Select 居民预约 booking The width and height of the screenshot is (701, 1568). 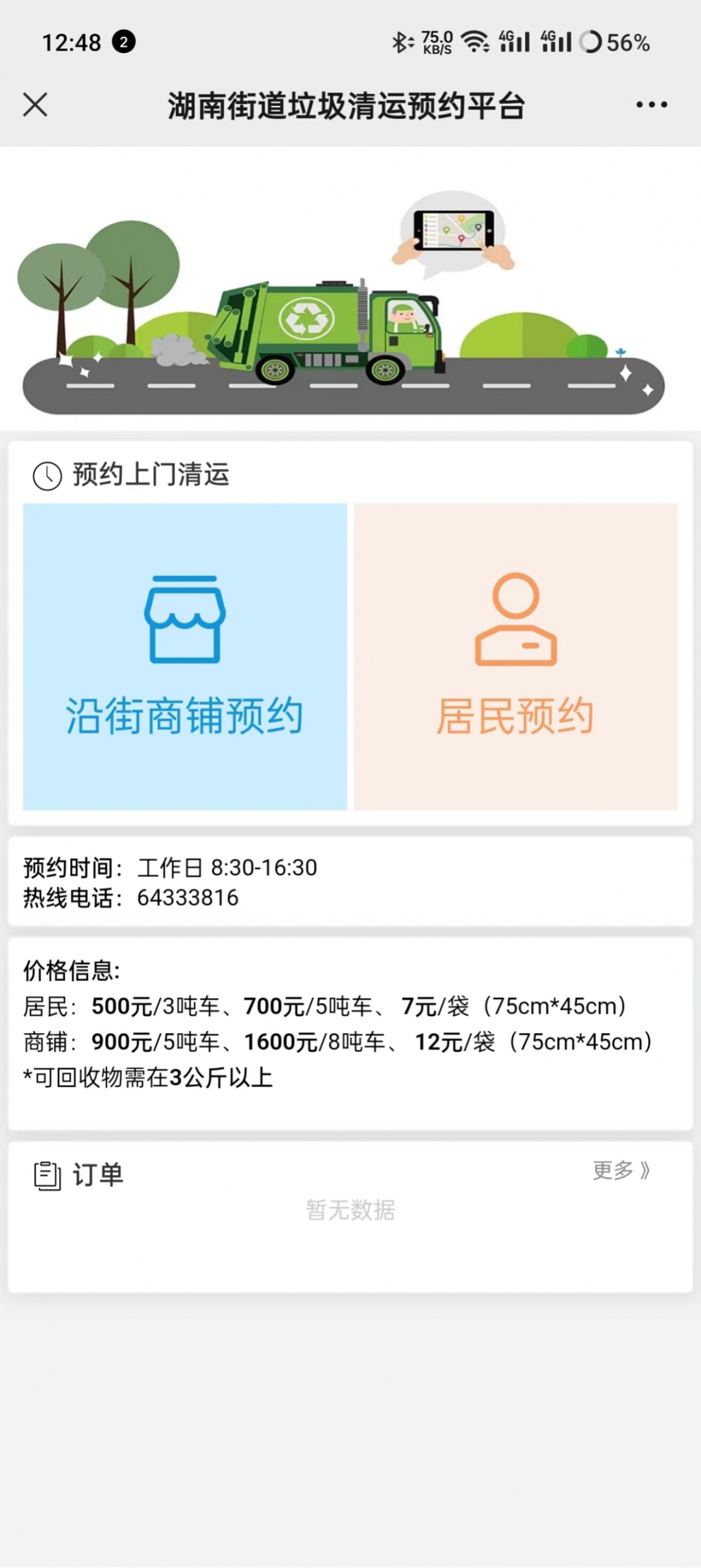[x=515, y=656]
